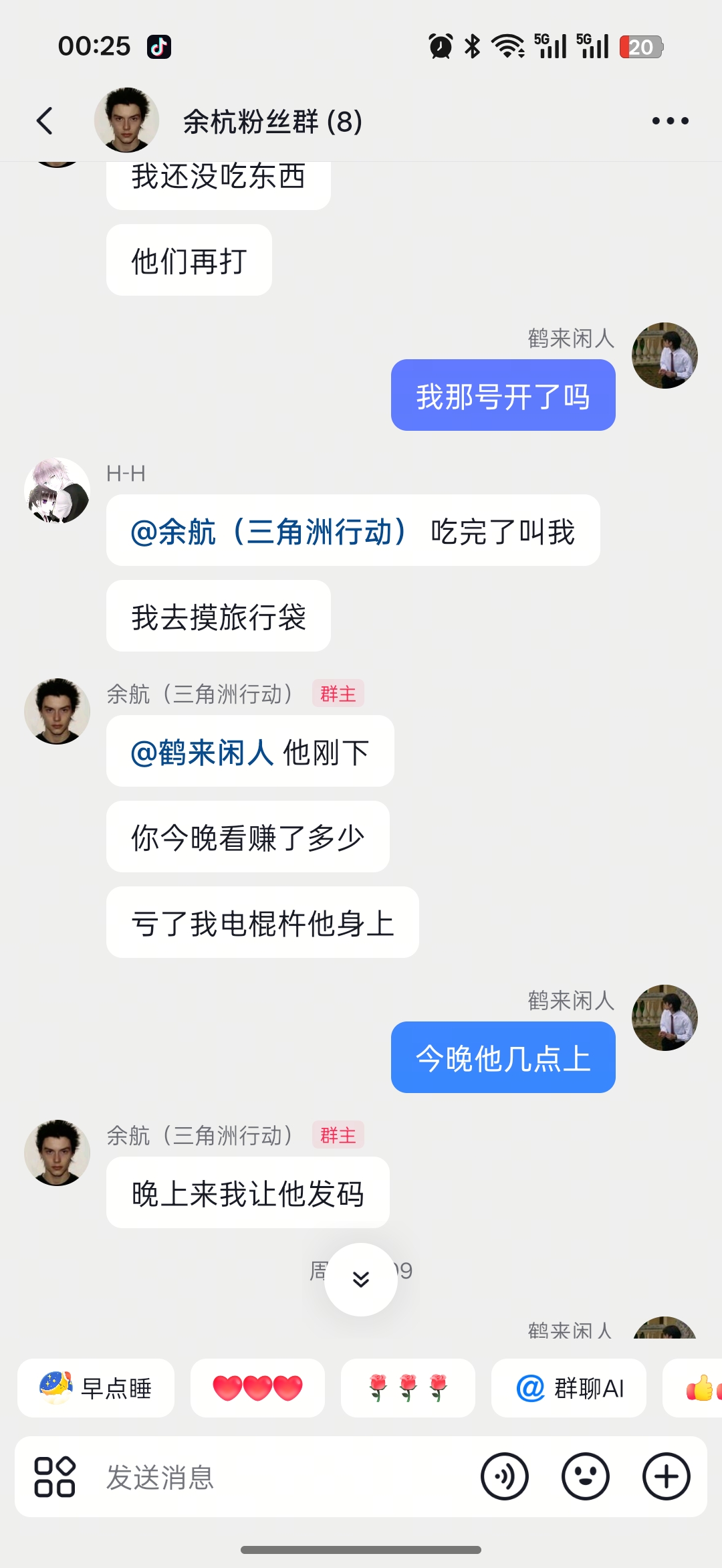Send the three roses quick reply
Screen dimensions: 722x1568
pyautogui.click(x=408, y=1388)
